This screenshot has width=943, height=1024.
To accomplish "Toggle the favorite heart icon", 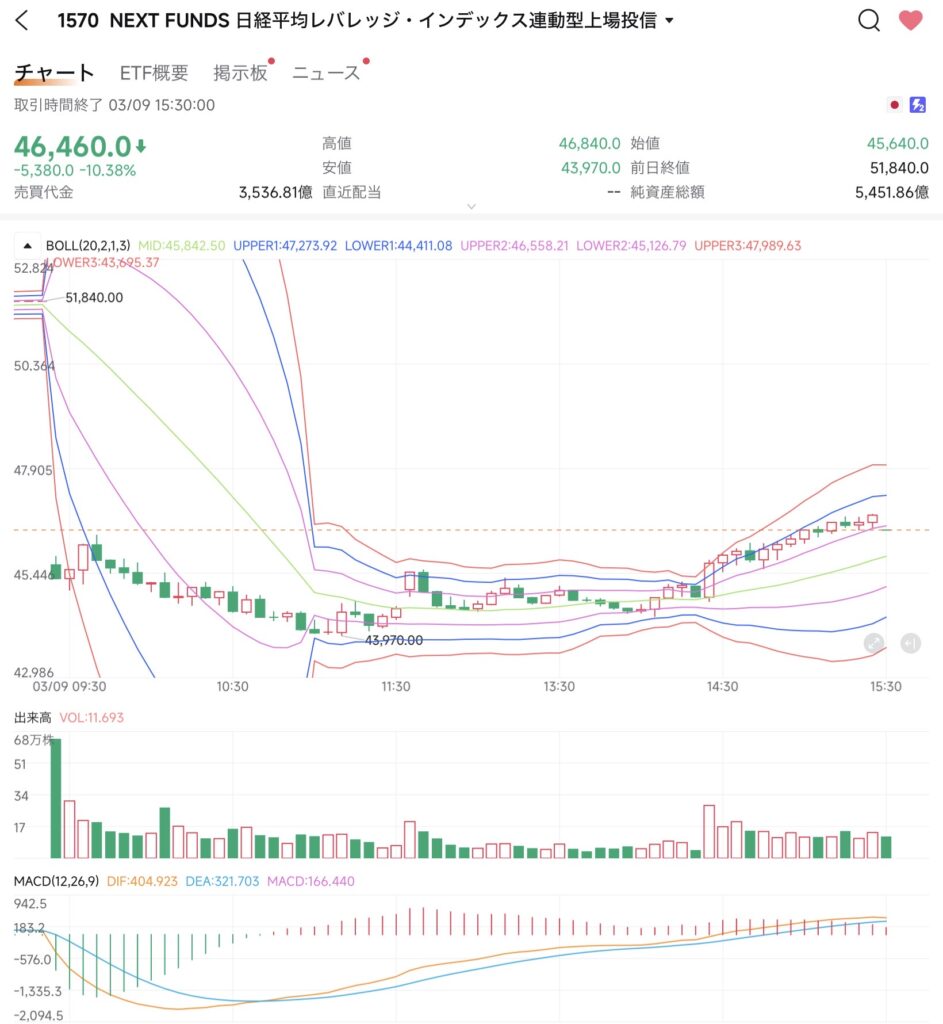I will (910, 20).
